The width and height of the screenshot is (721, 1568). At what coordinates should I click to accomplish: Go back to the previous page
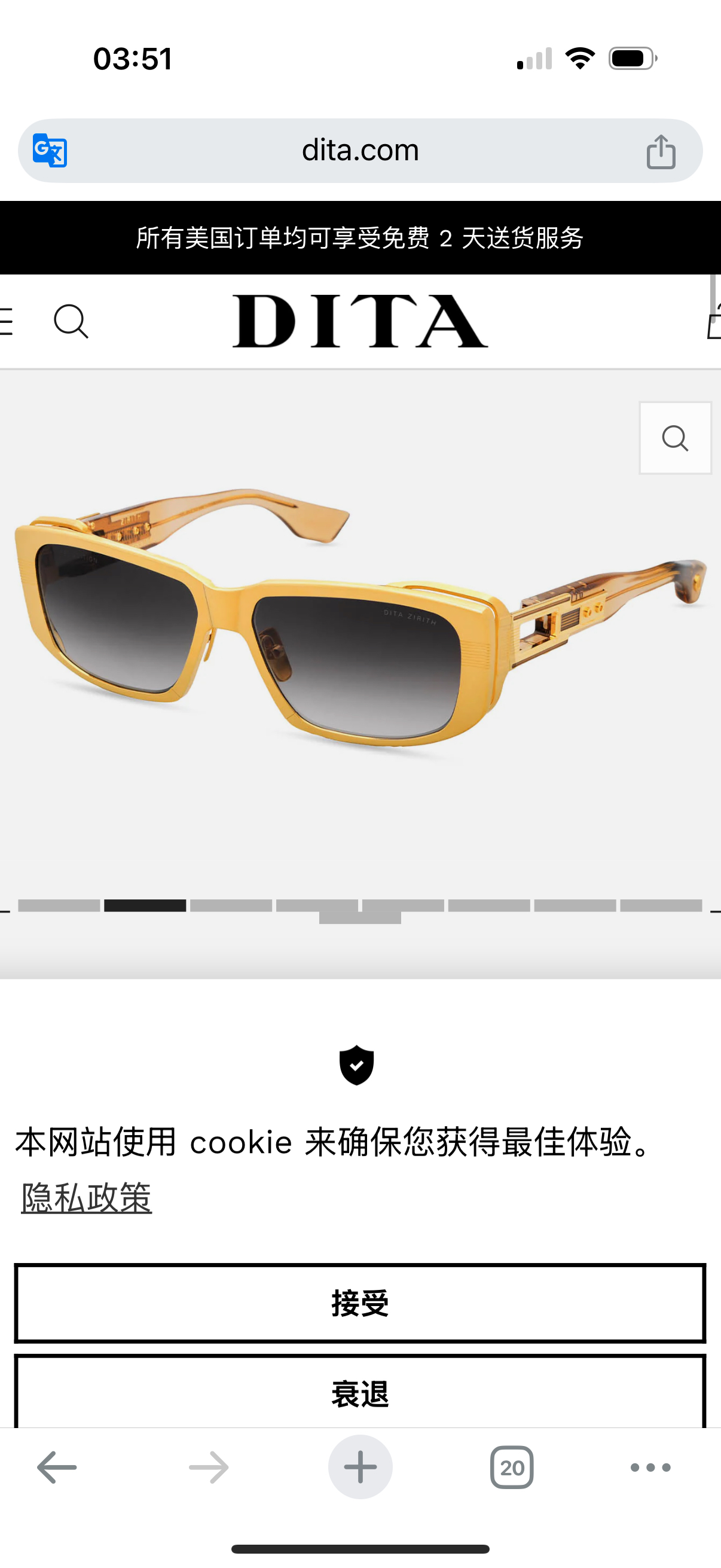click(57, 1467)
